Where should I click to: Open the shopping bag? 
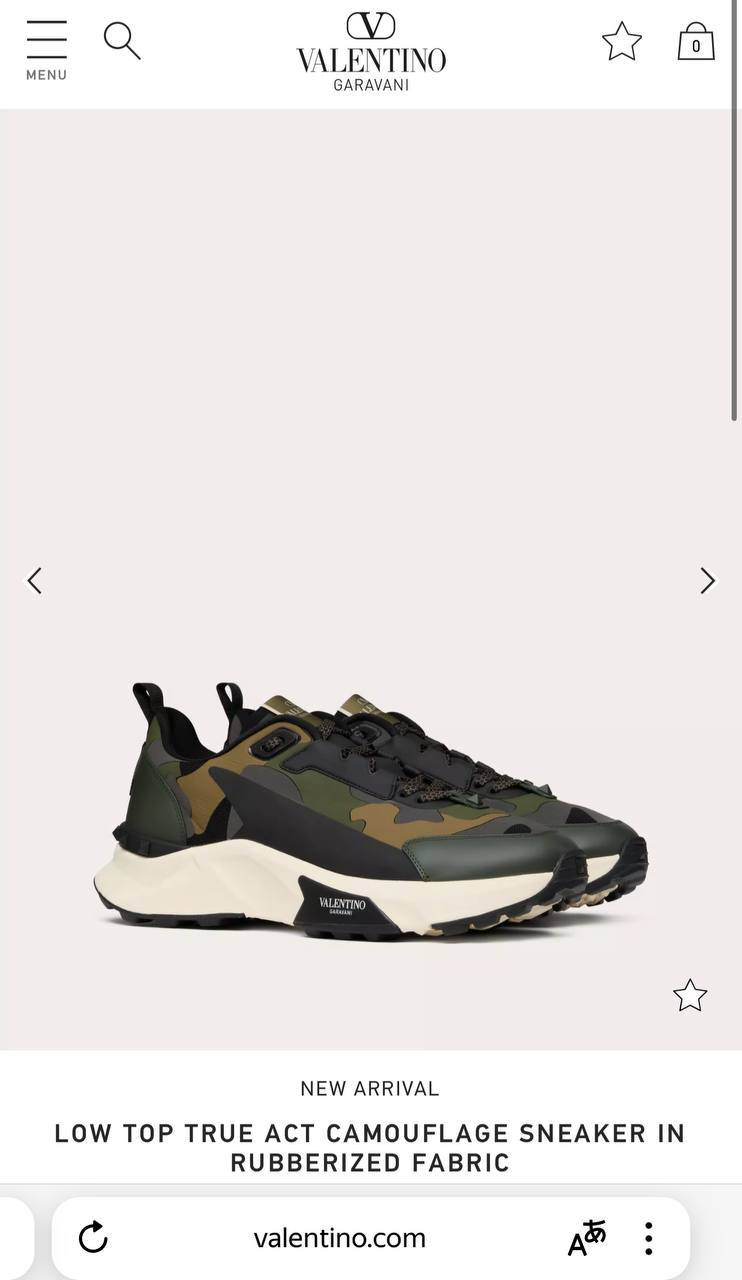click(696, 42)
